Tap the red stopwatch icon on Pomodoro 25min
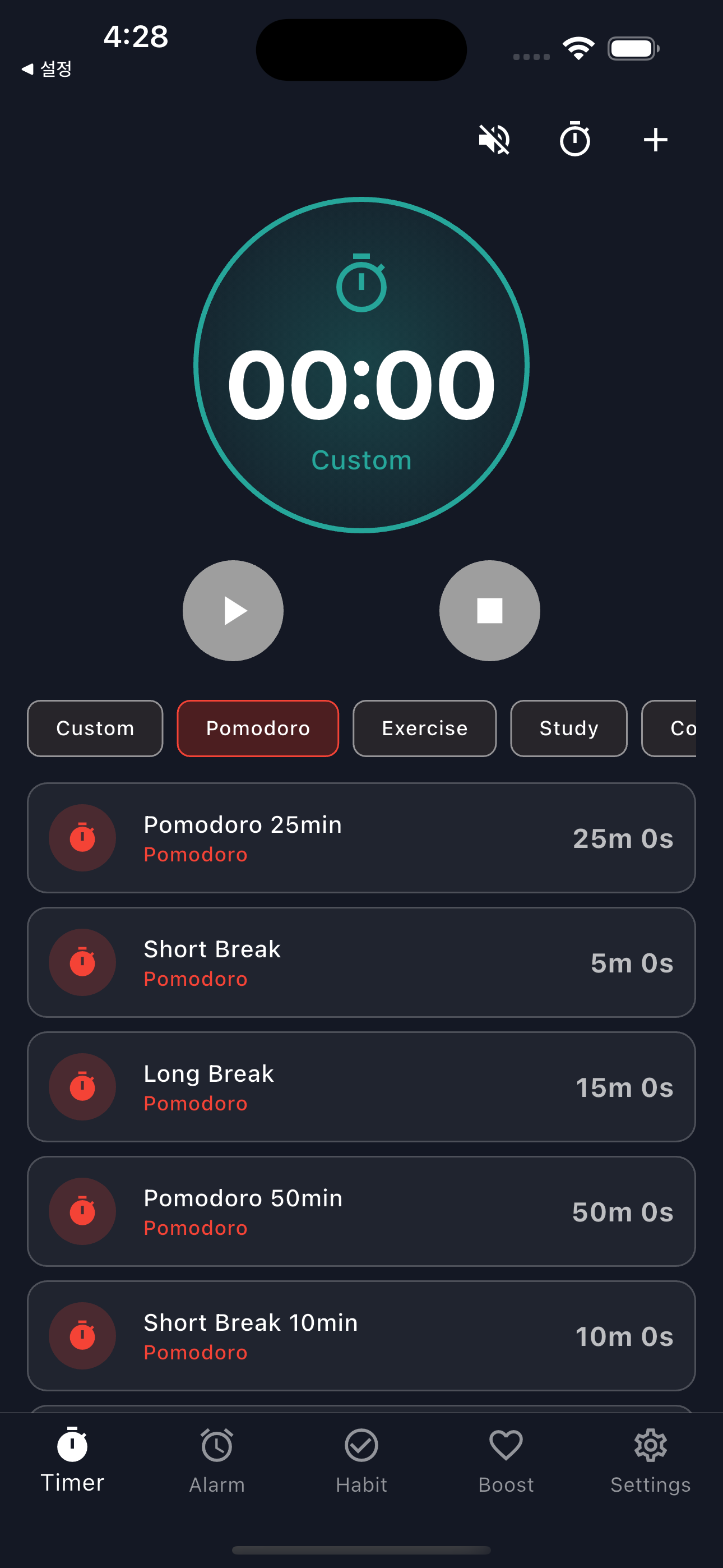This screenshot has height=1568, width=723. pyautogui.click(x=82, y=838)
